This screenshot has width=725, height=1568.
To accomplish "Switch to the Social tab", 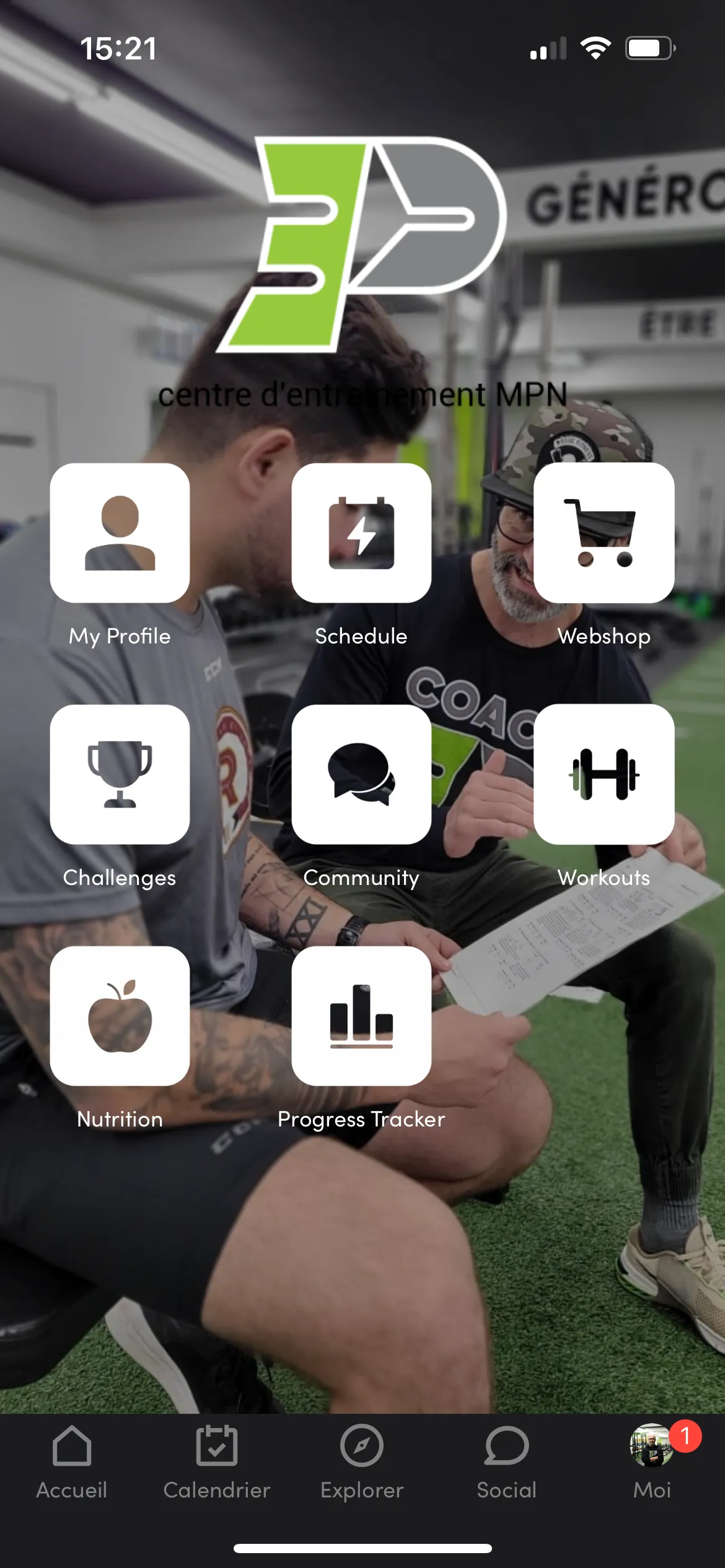I will [x=507, y=1463].
